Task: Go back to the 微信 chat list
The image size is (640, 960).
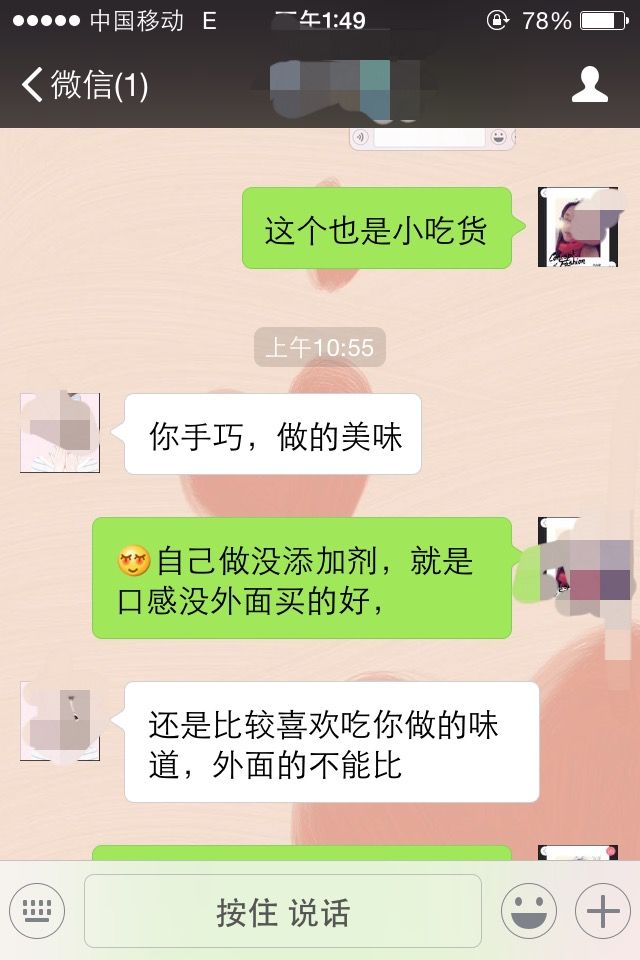Action: [84, 85]
